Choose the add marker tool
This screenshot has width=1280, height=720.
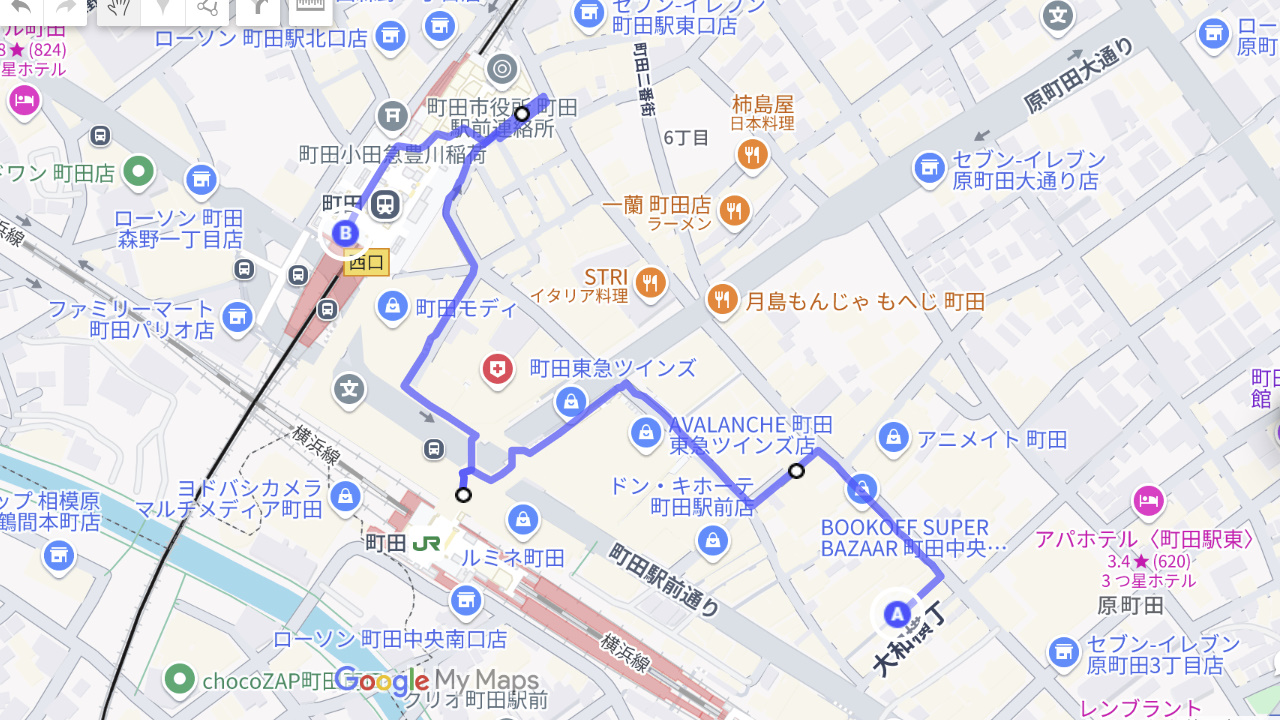(163, 8)
